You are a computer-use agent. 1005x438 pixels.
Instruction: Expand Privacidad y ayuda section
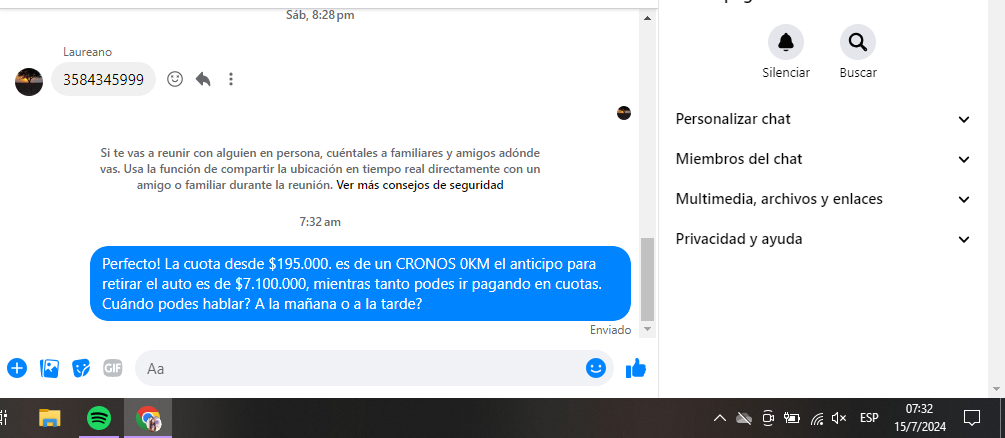823,239
